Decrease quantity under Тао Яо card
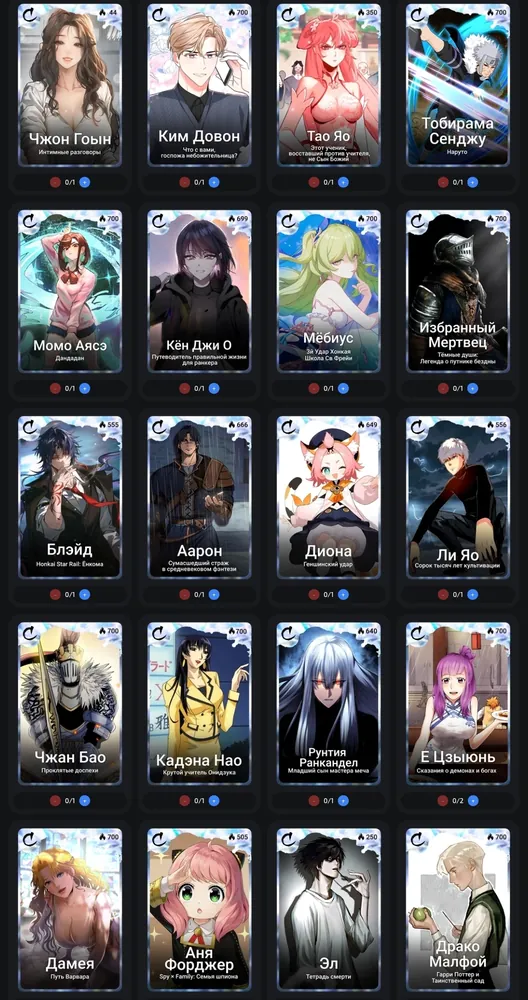 314,182
